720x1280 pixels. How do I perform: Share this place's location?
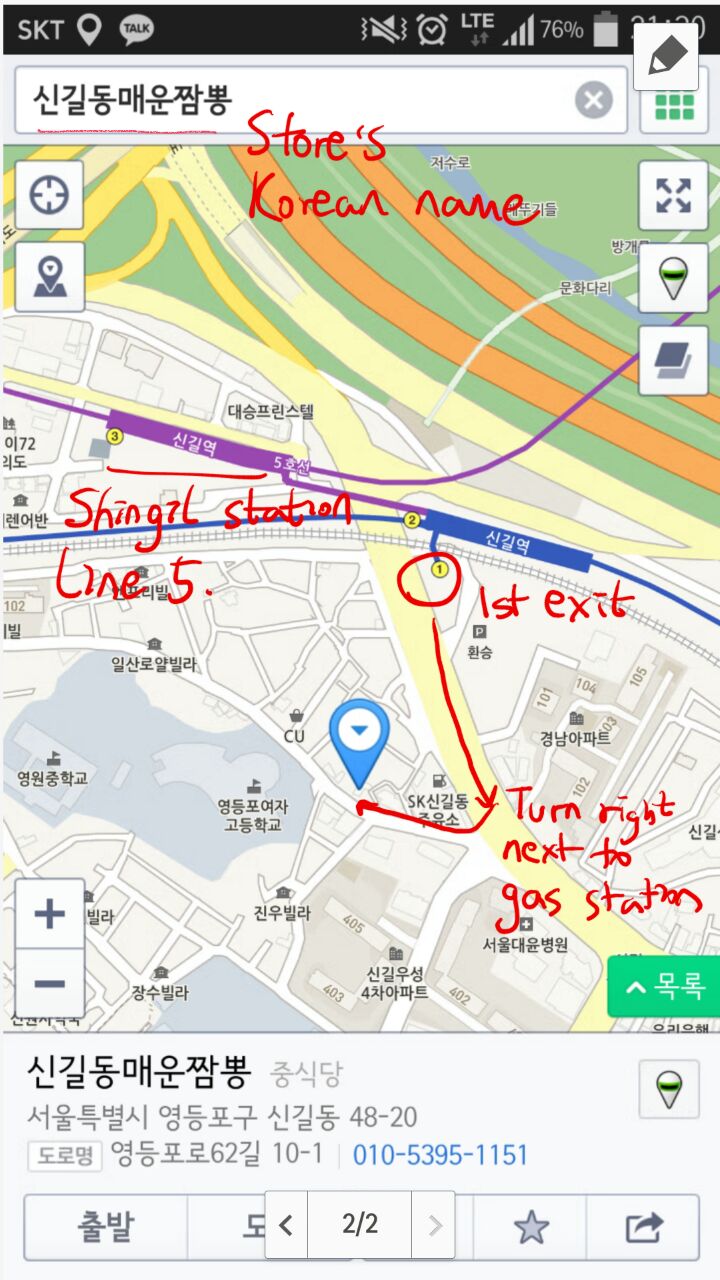tap(643, 1226)
